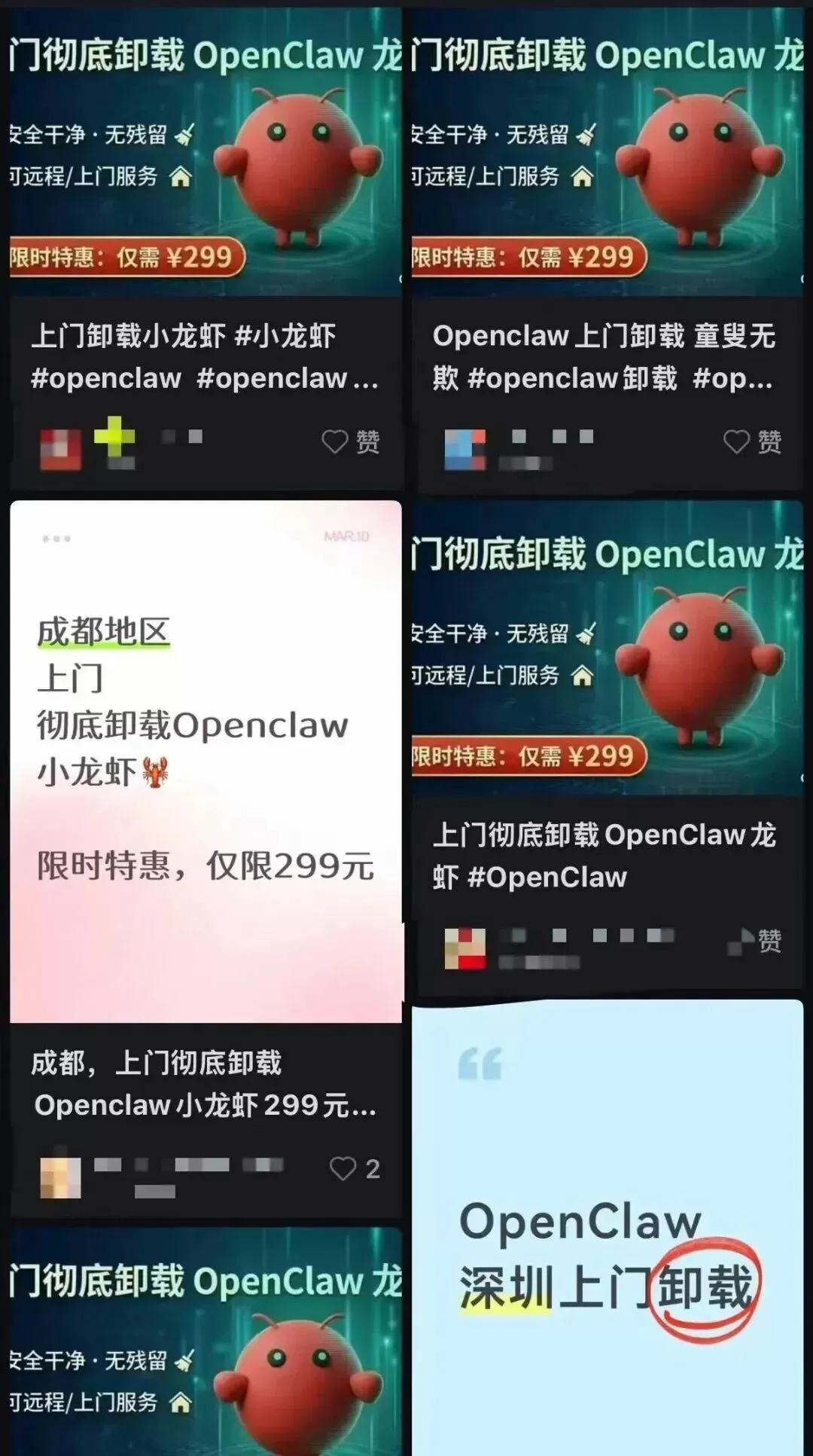The image size is (813, 1456).
Task: Like the "上门彻底卸载 OpenClaw龙虾" post
Action: [x=755, y=941]
